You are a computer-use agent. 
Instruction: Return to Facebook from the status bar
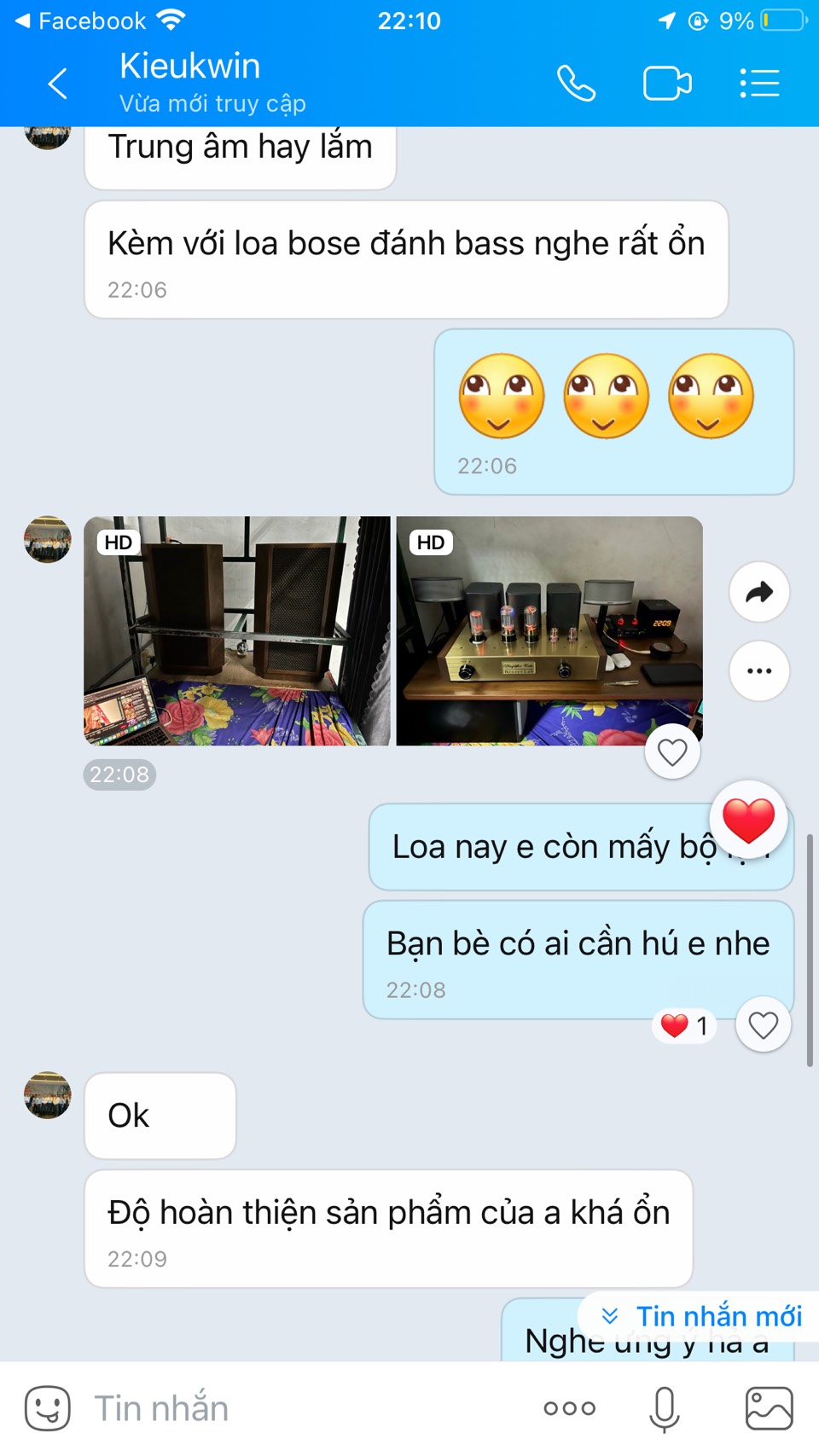click(81, 20)
